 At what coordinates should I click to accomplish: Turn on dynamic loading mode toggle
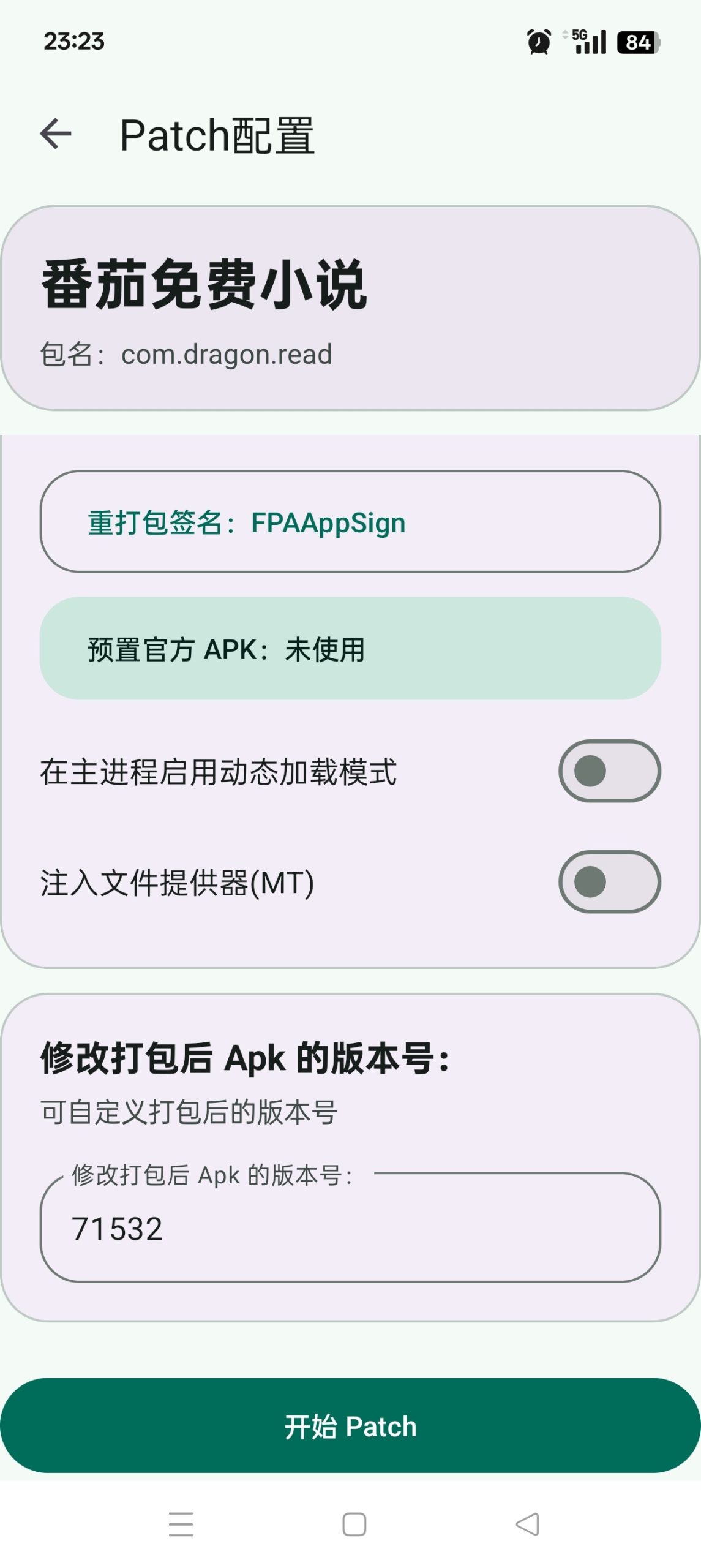[x=610, y=771]
